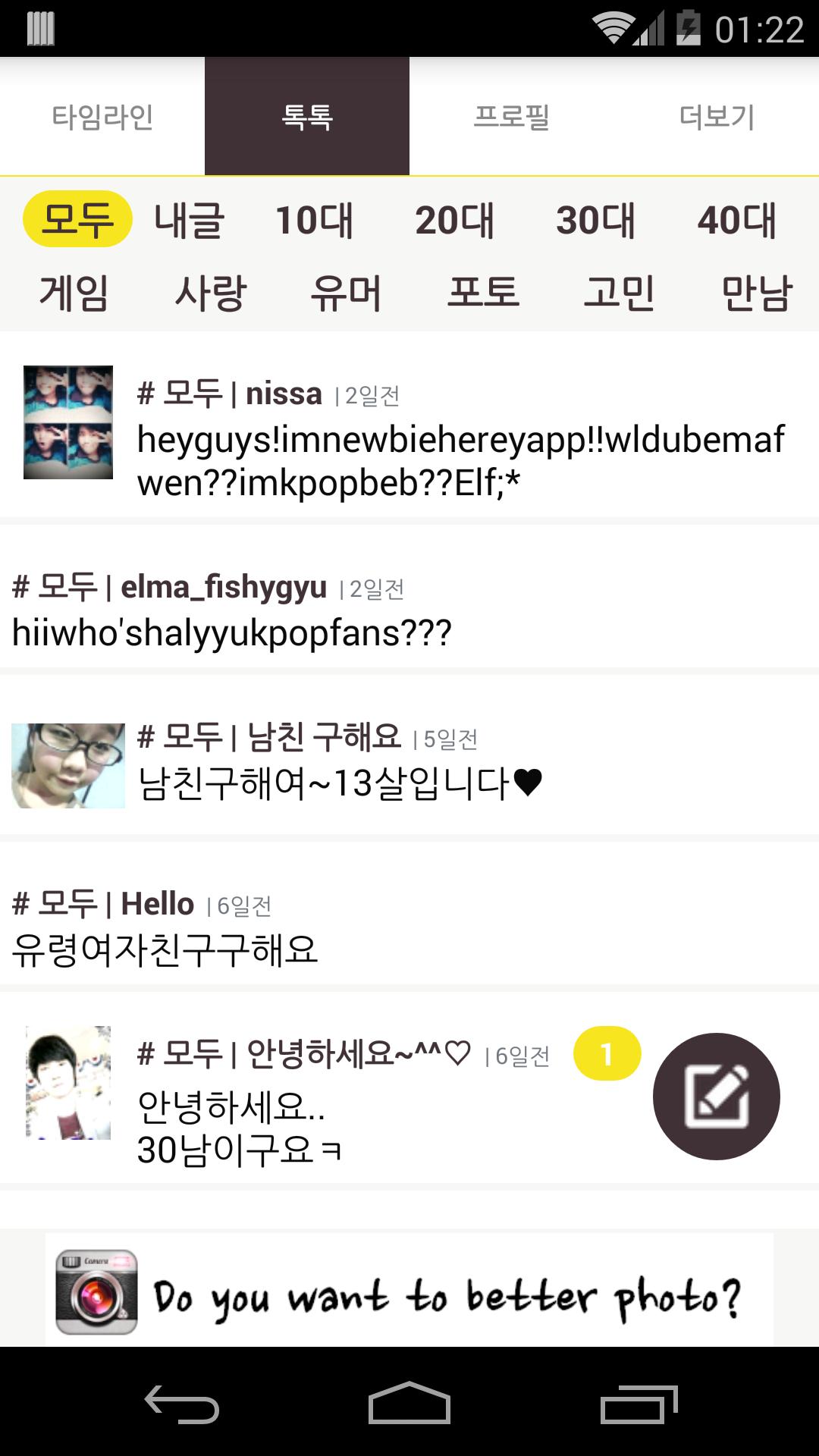Select the 내글 filter
The height and width of the screenshot is (1456, 819).
pos(189,220)
